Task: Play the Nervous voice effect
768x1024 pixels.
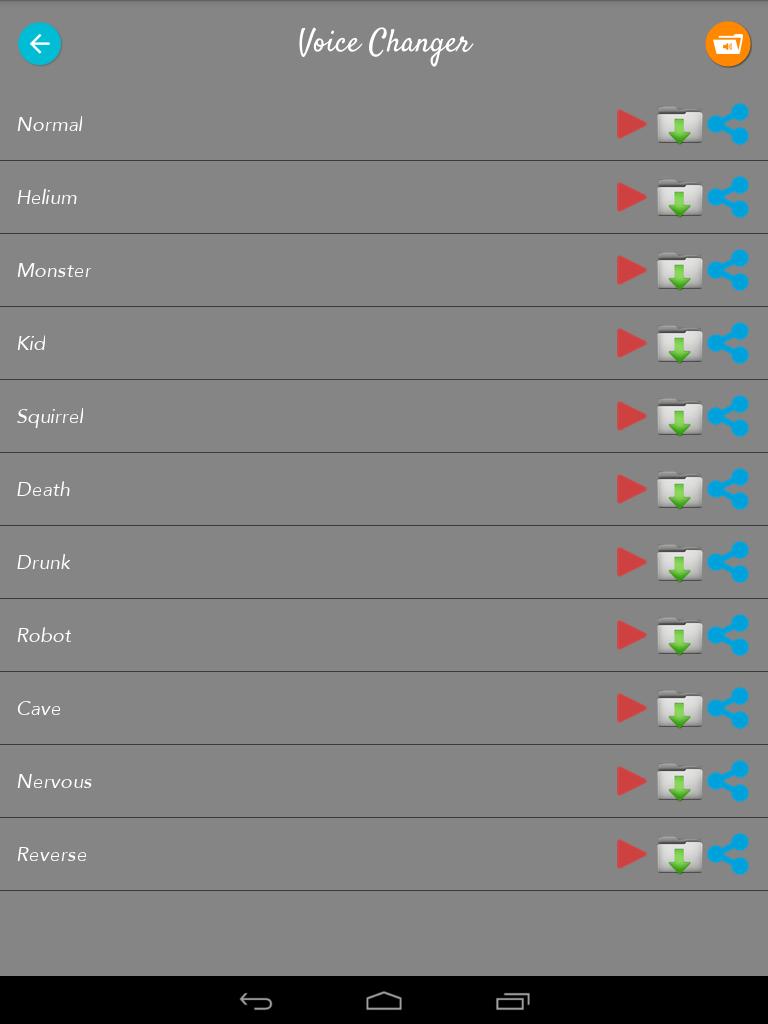Action: pos(631,781)
